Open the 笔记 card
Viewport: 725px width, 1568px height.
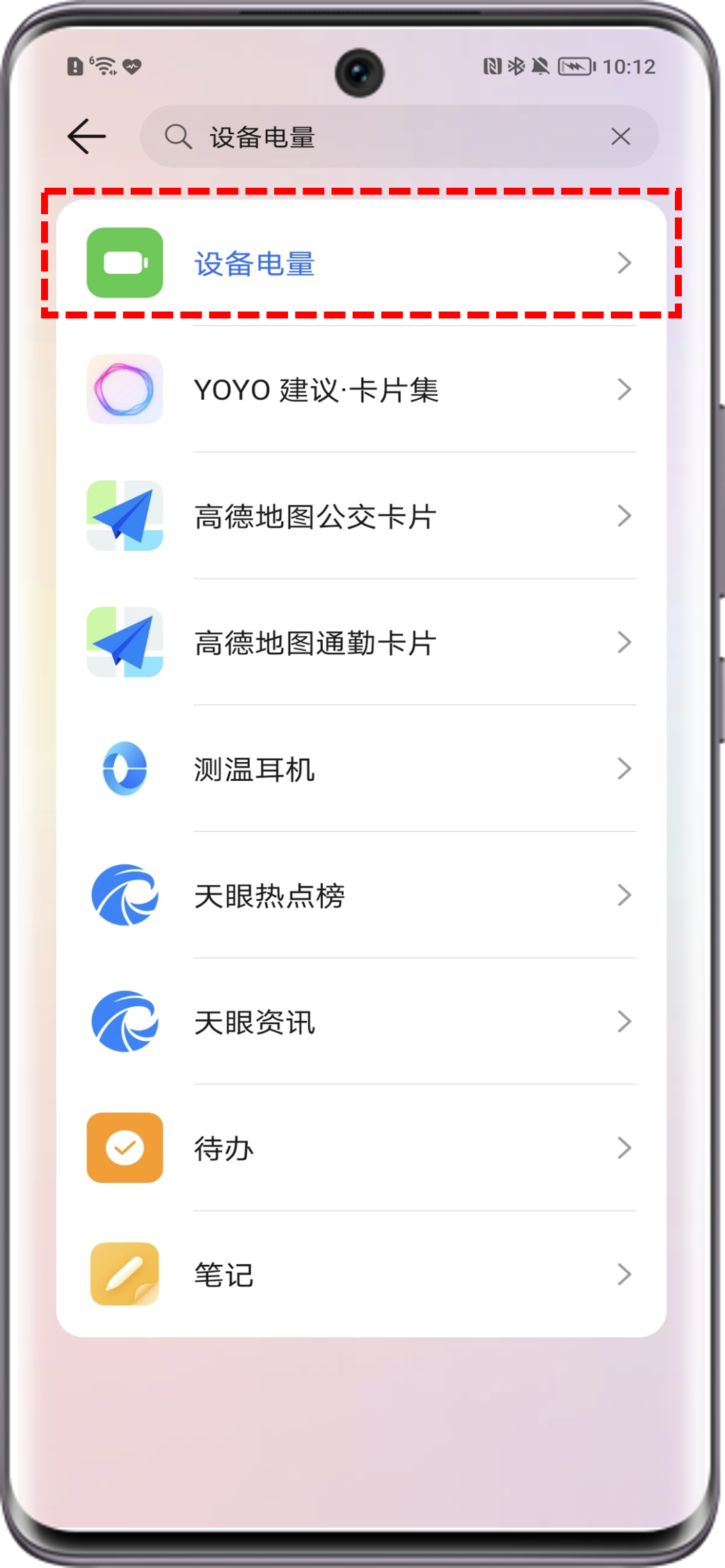point(360,1275)
